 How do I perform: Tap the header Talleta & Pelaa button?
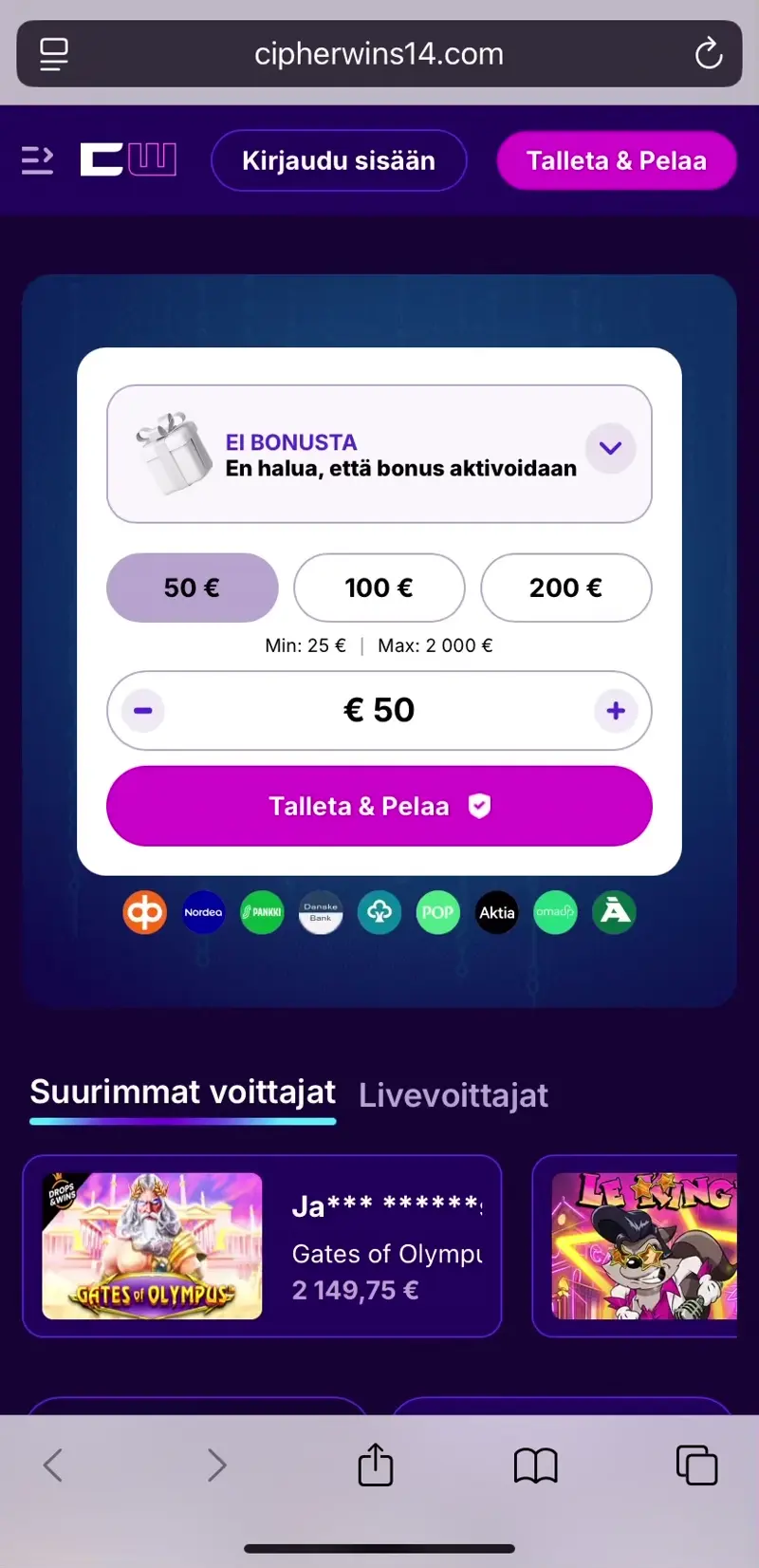coord(616,160)
